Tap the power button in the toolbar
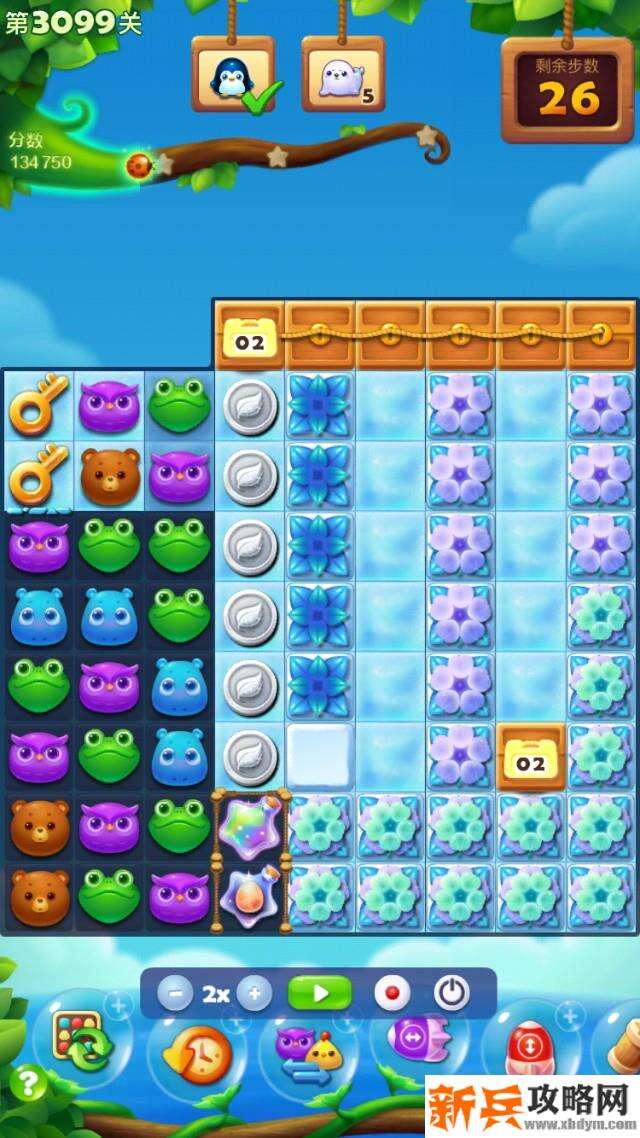640x1138 pixels. pyautogui.click(x=452, y=994)
